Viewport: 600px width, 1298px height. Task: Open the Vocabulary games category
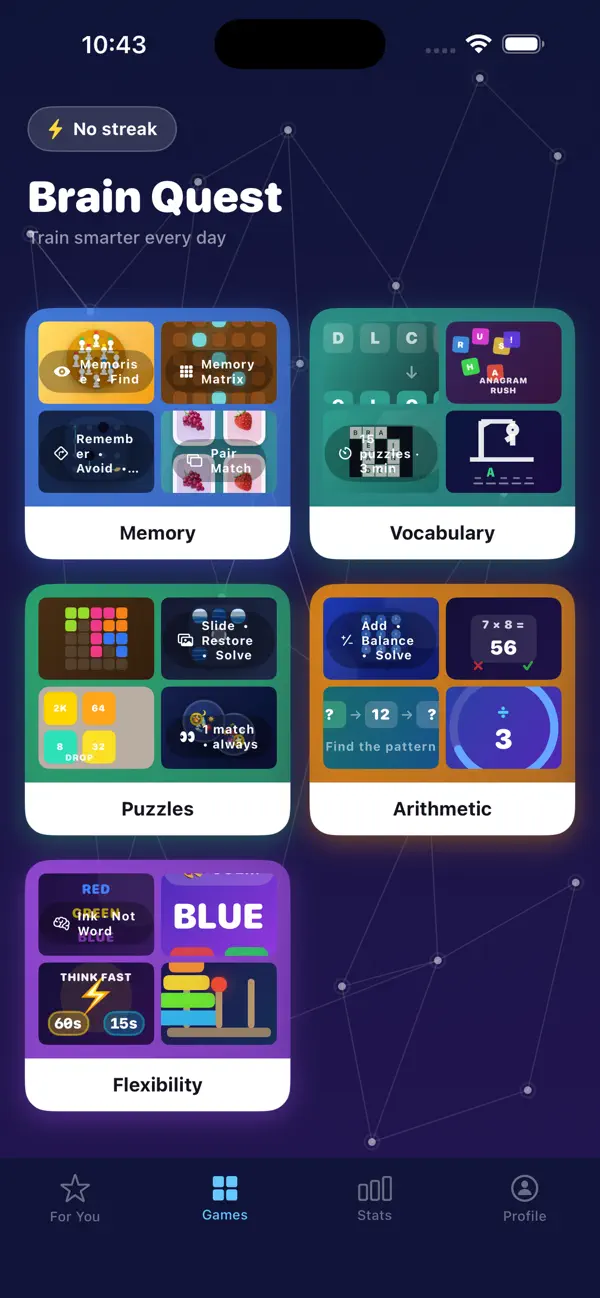pyautogui.click(x=442, y=433)
